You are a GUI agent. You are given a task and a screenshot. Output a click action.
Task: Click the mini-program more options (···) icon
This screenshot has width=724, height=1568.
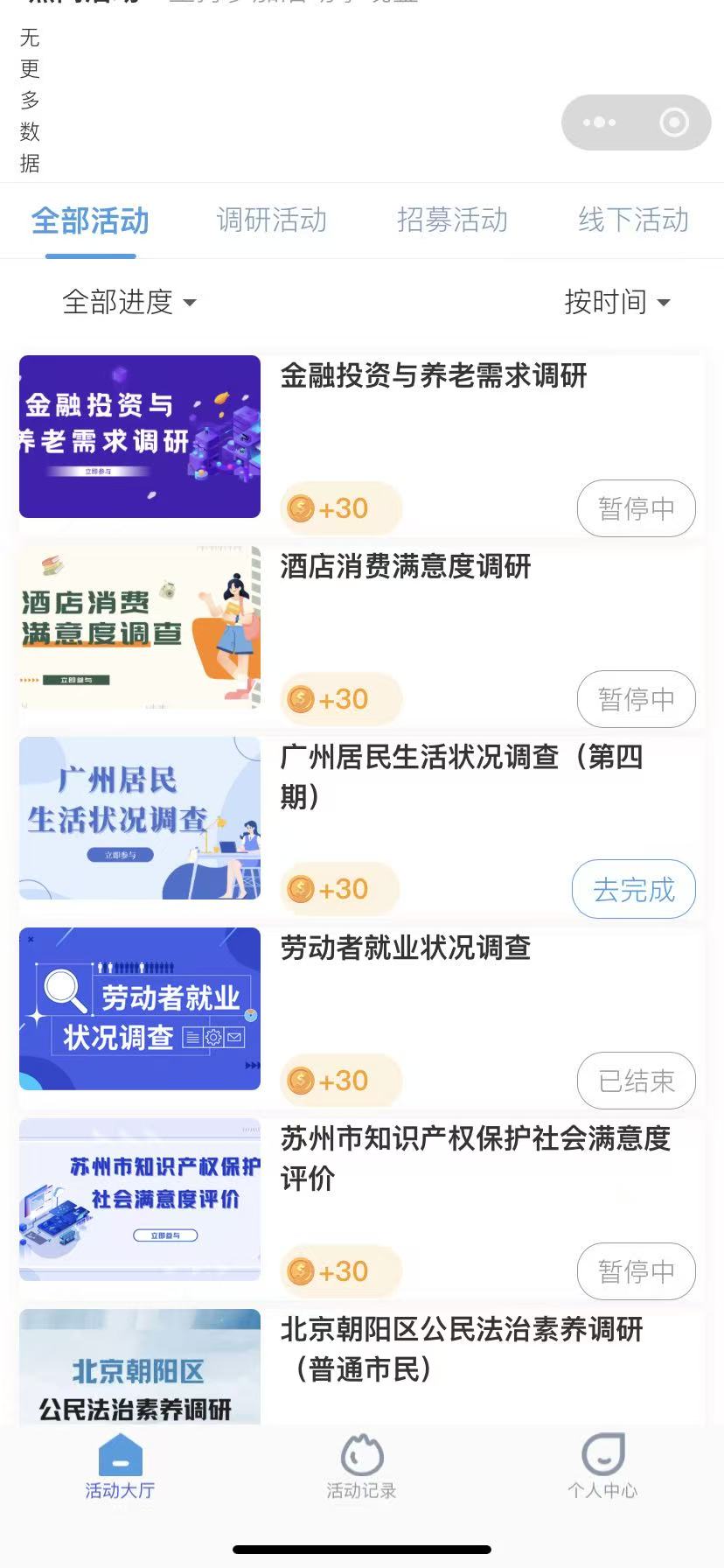click(598, 122)
